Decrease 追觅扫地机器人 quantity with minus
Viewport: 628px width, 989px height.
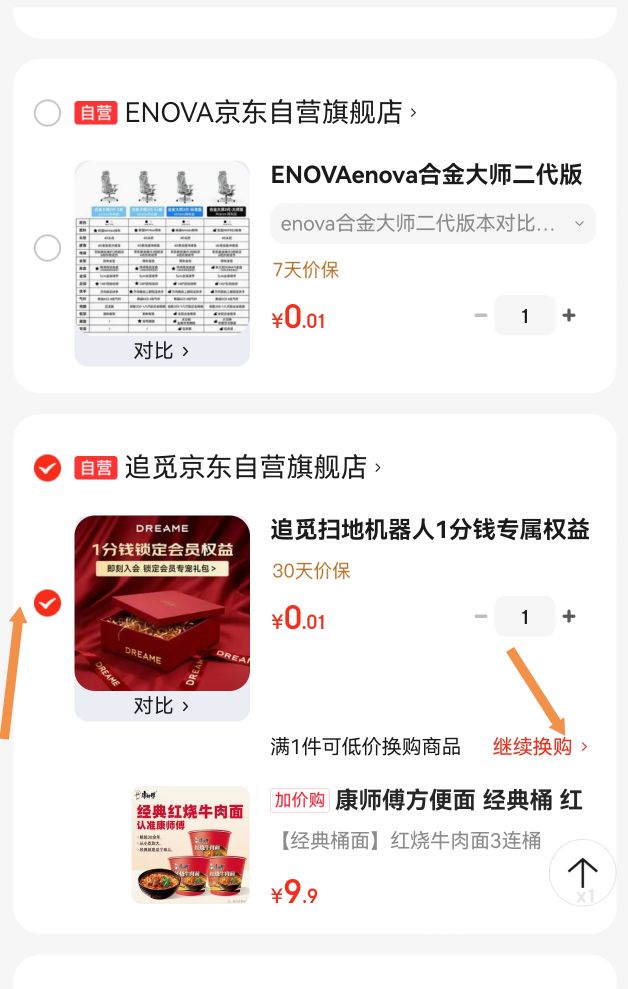(481, 616)
